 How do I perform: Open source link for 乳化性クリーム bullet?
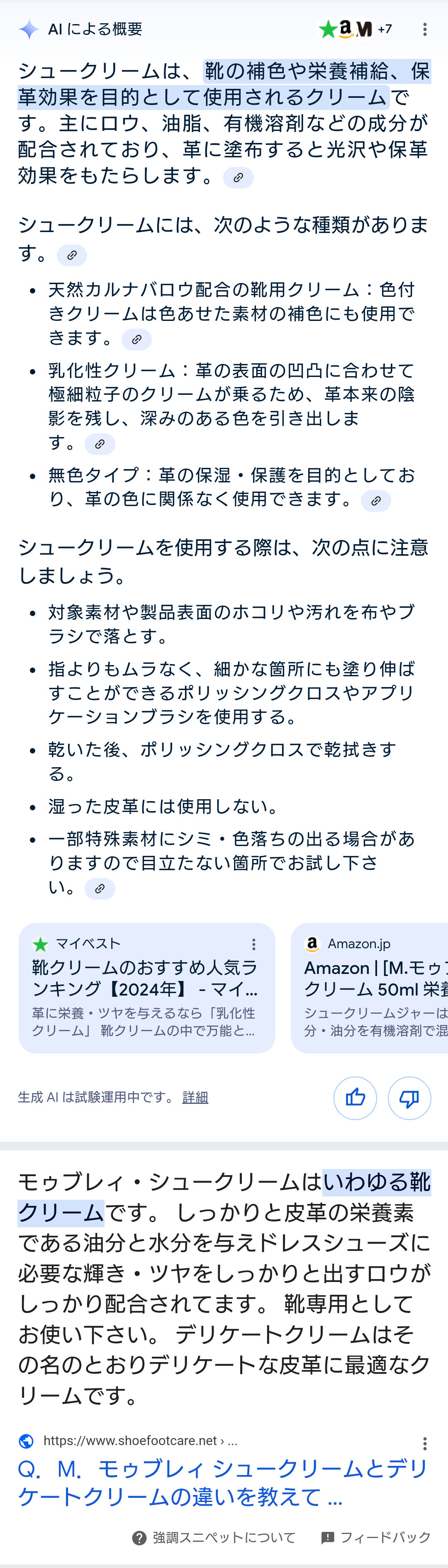(100, 444)
